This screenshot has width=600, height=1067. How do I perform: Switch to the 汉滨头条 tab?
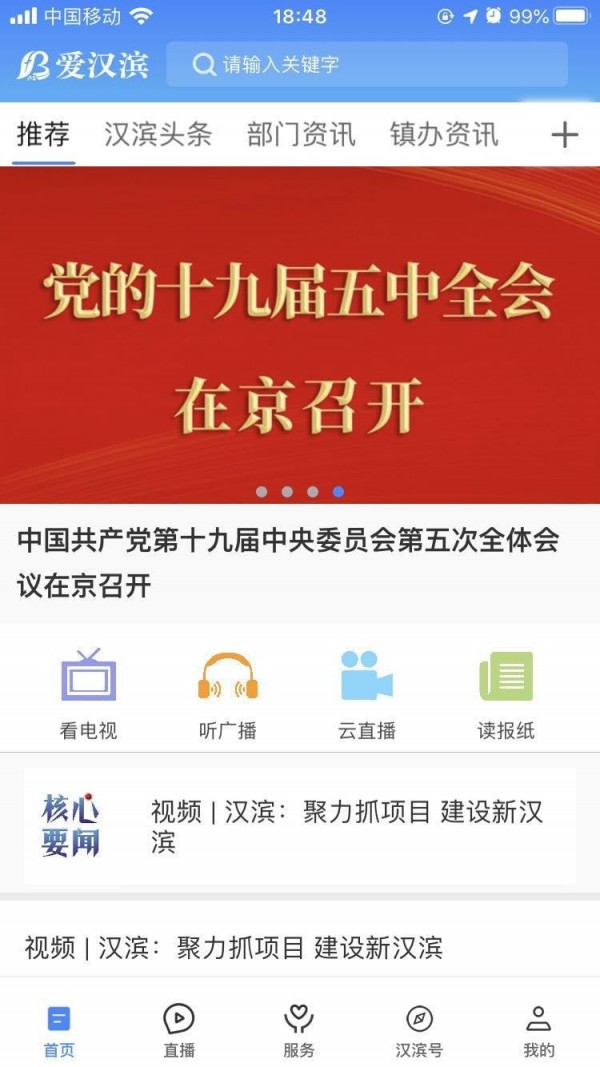pos(158,135)
